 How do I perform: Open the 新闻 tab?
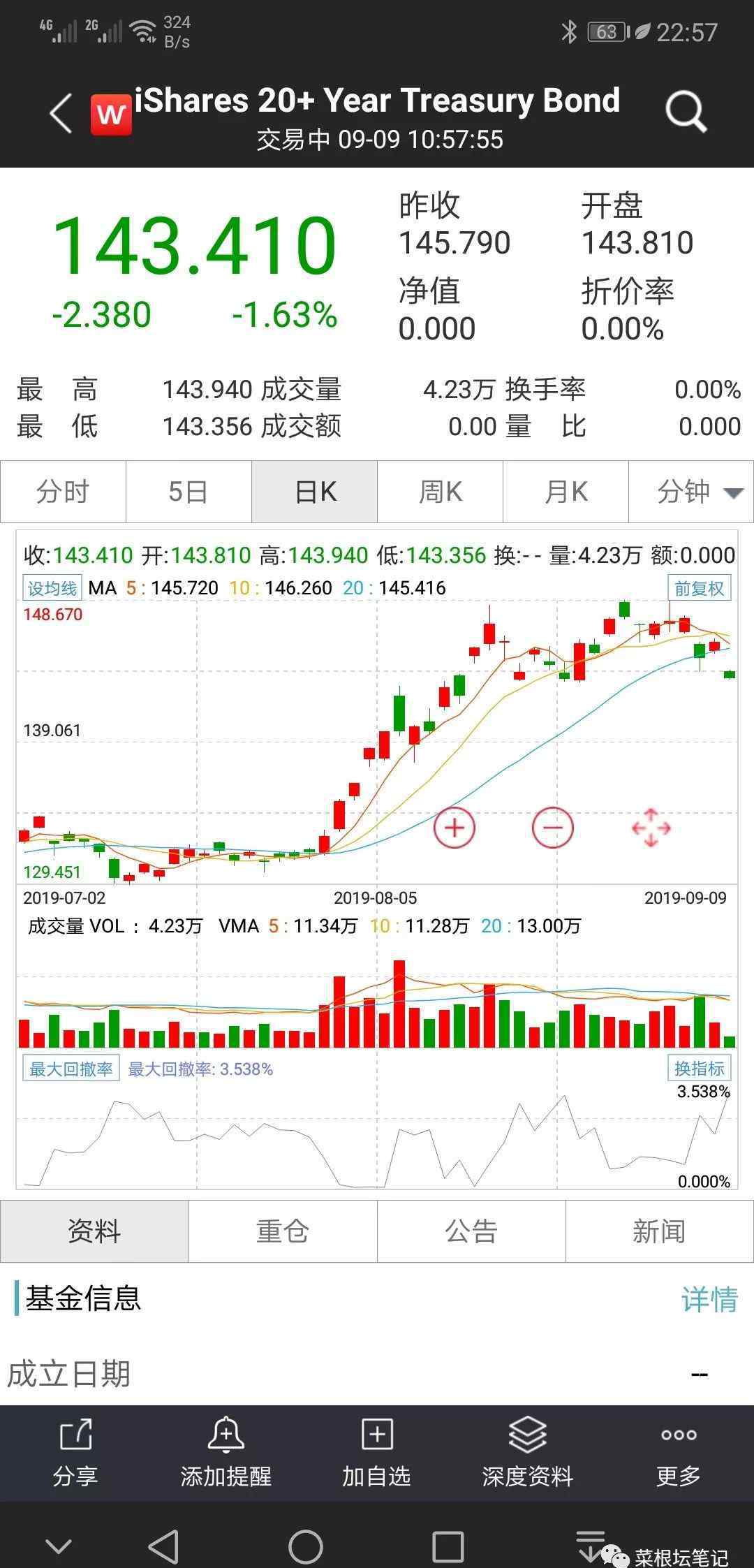pos(659,1231)
